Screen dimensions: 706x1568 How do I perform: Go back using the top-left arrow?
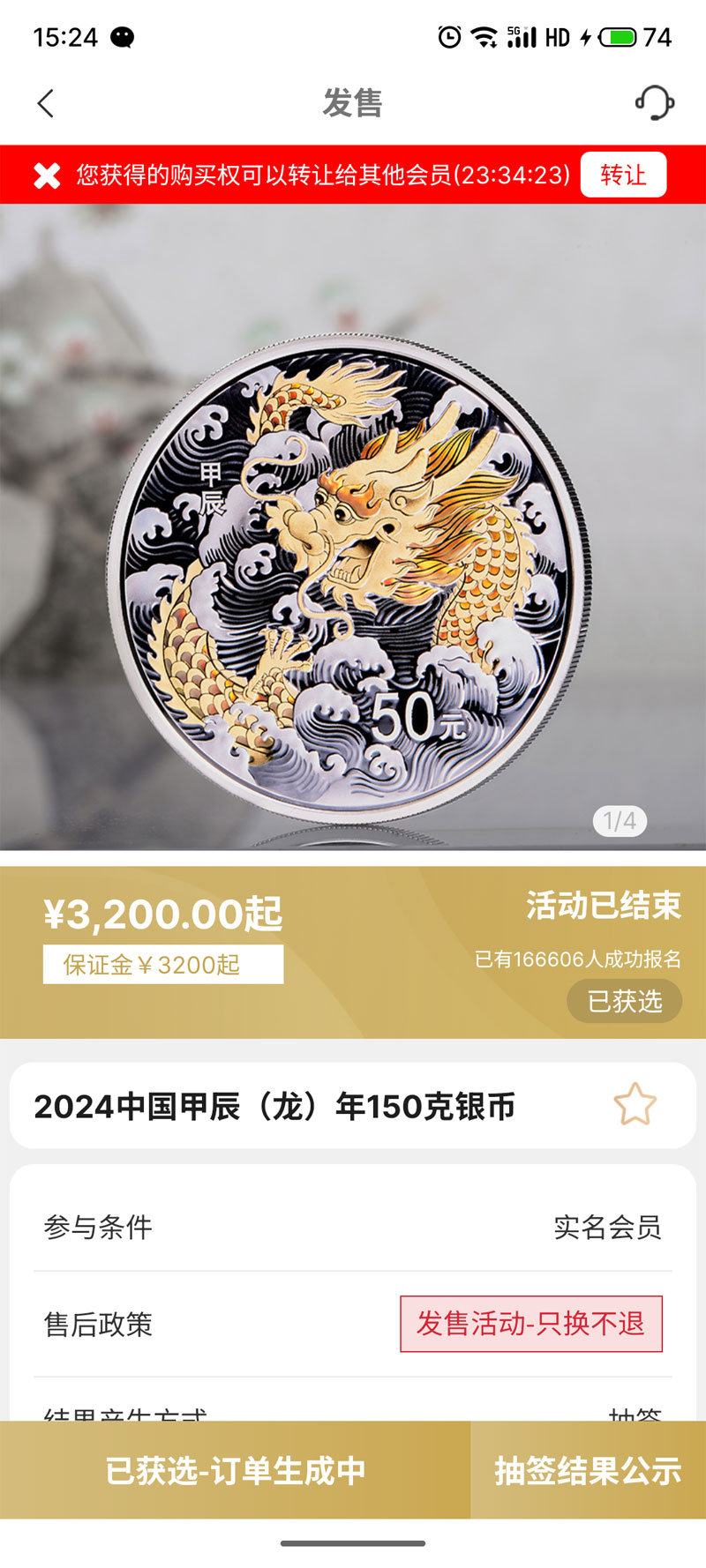click(46, 103)
